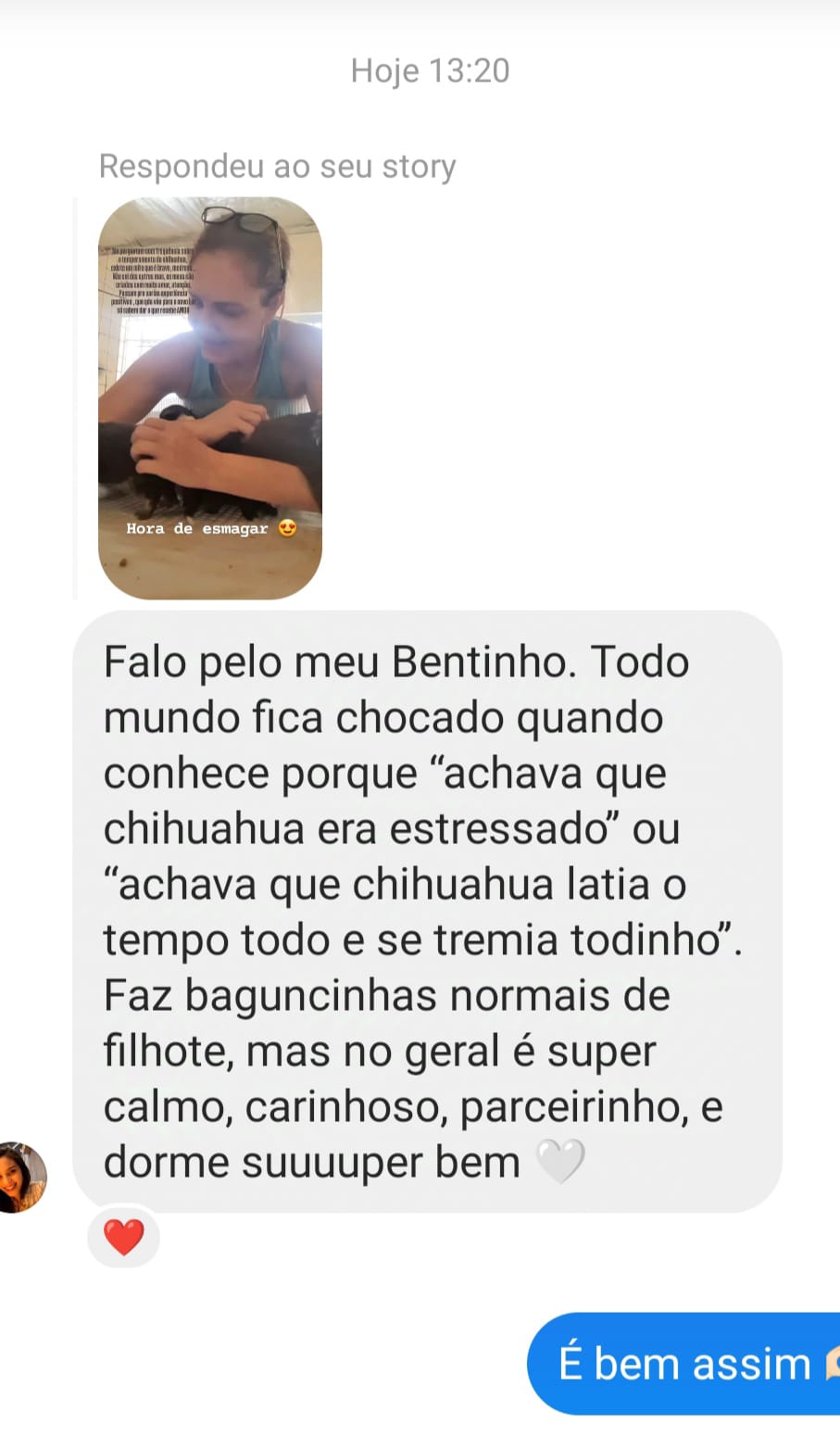Open the sender's profile picture
This screenshot has height=1437, width=840.
(x=20, y=1178)
